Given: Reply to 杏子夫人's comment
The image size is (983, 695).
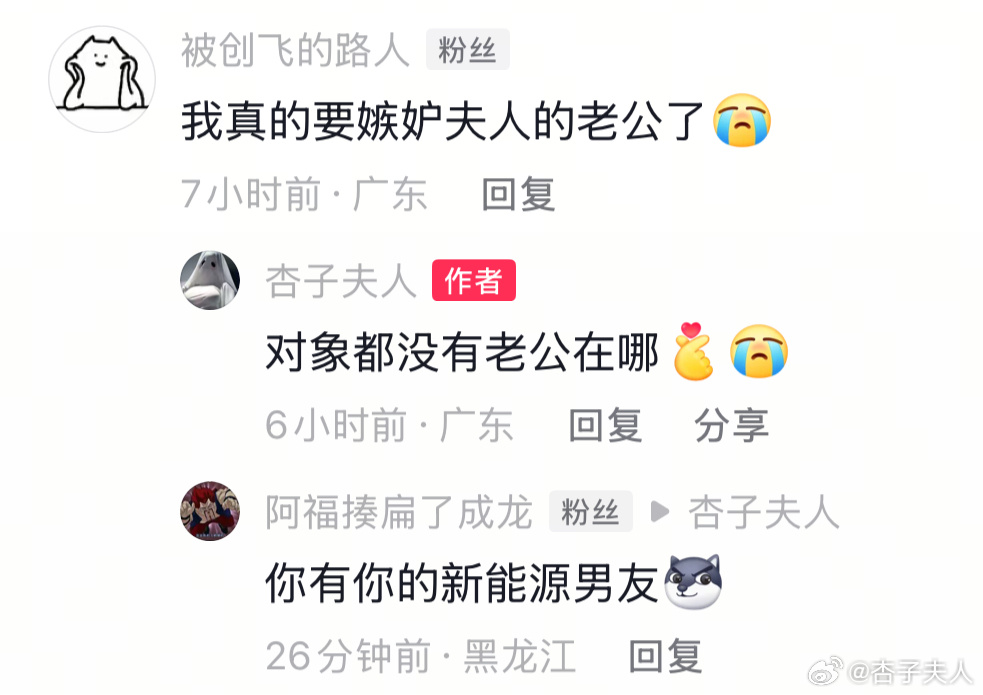Looking at the screenshot, I should point(605,426).
